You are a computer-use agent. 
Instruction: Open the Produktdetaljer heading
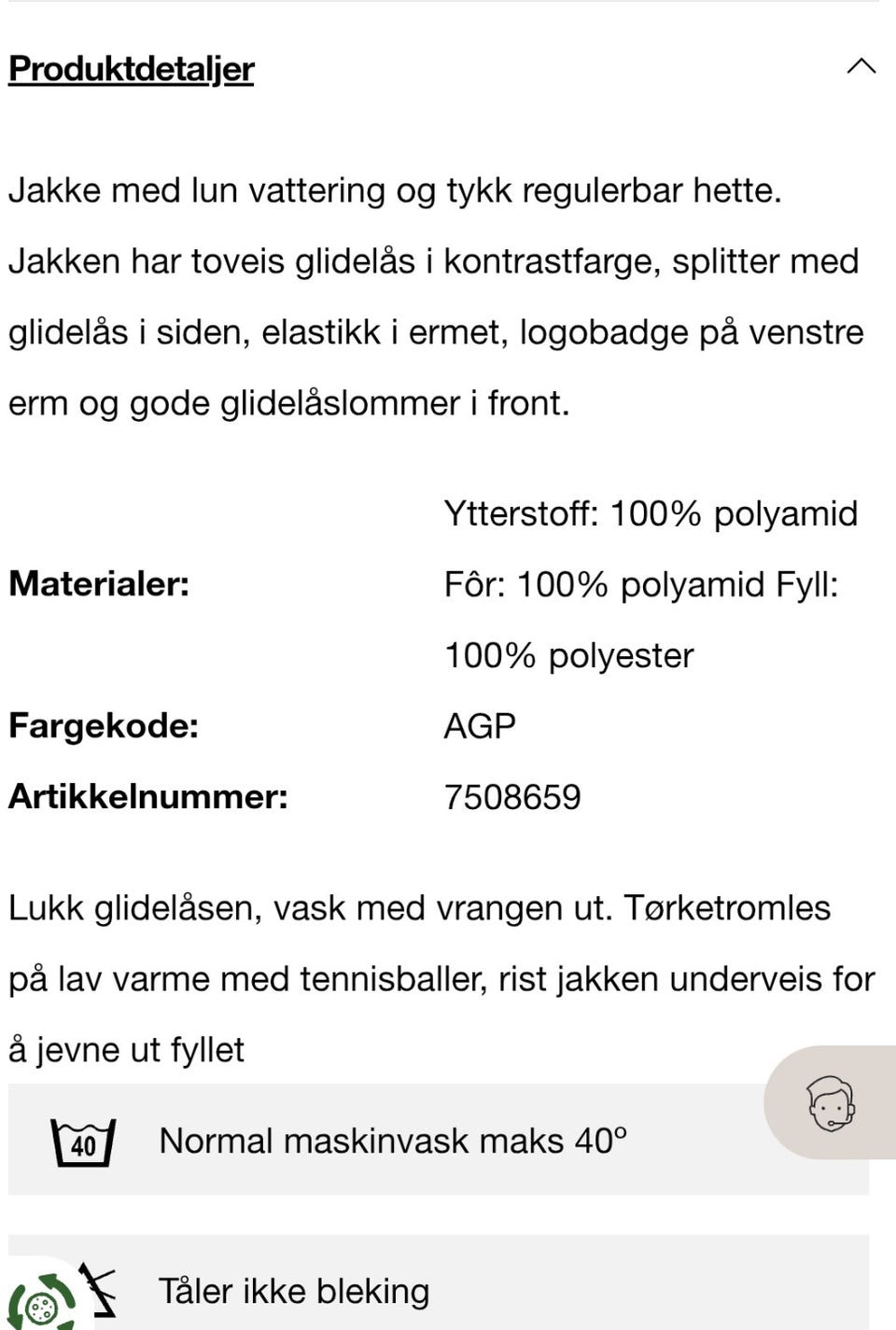point(131,68)
